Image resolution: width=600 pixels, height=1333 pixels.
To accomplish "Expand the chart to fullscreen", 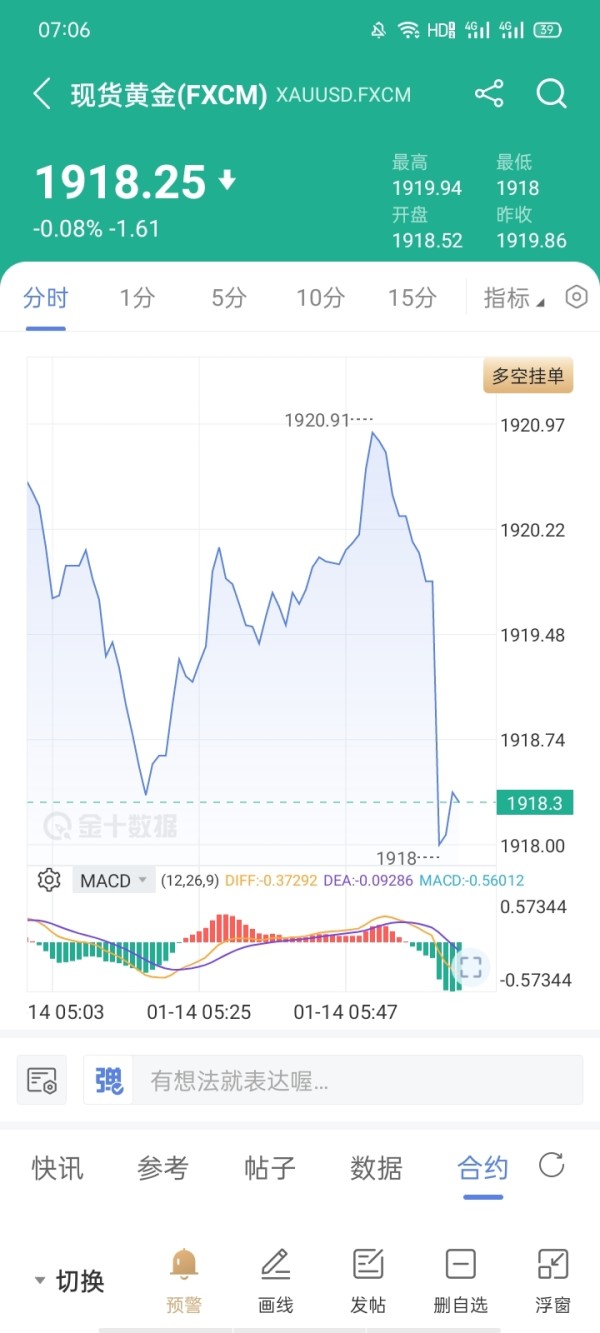I will pyautogui.click(x=471, y=966).
